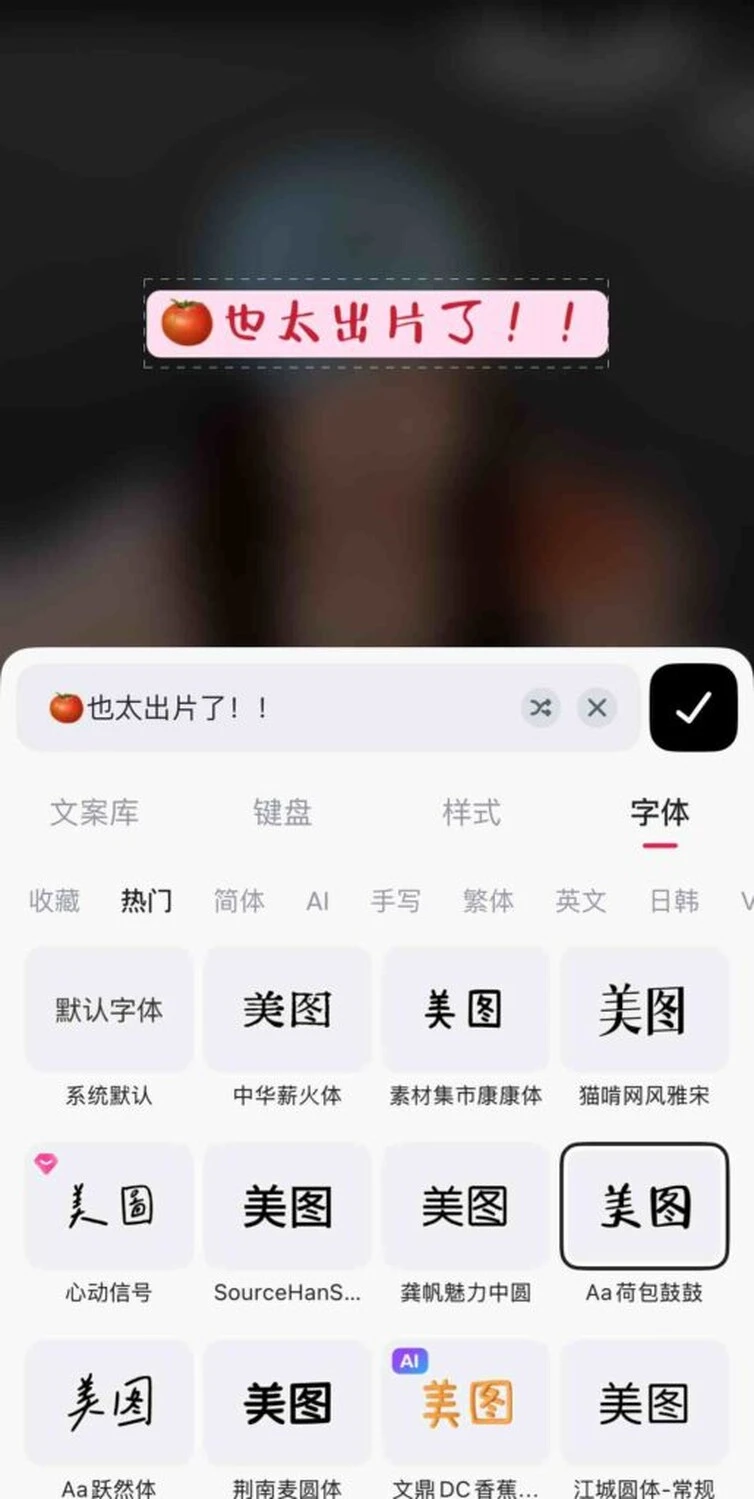This screenshot has width=754, height=1499.
Task: Clear the text input with the X icon
Action: point(597,708)
